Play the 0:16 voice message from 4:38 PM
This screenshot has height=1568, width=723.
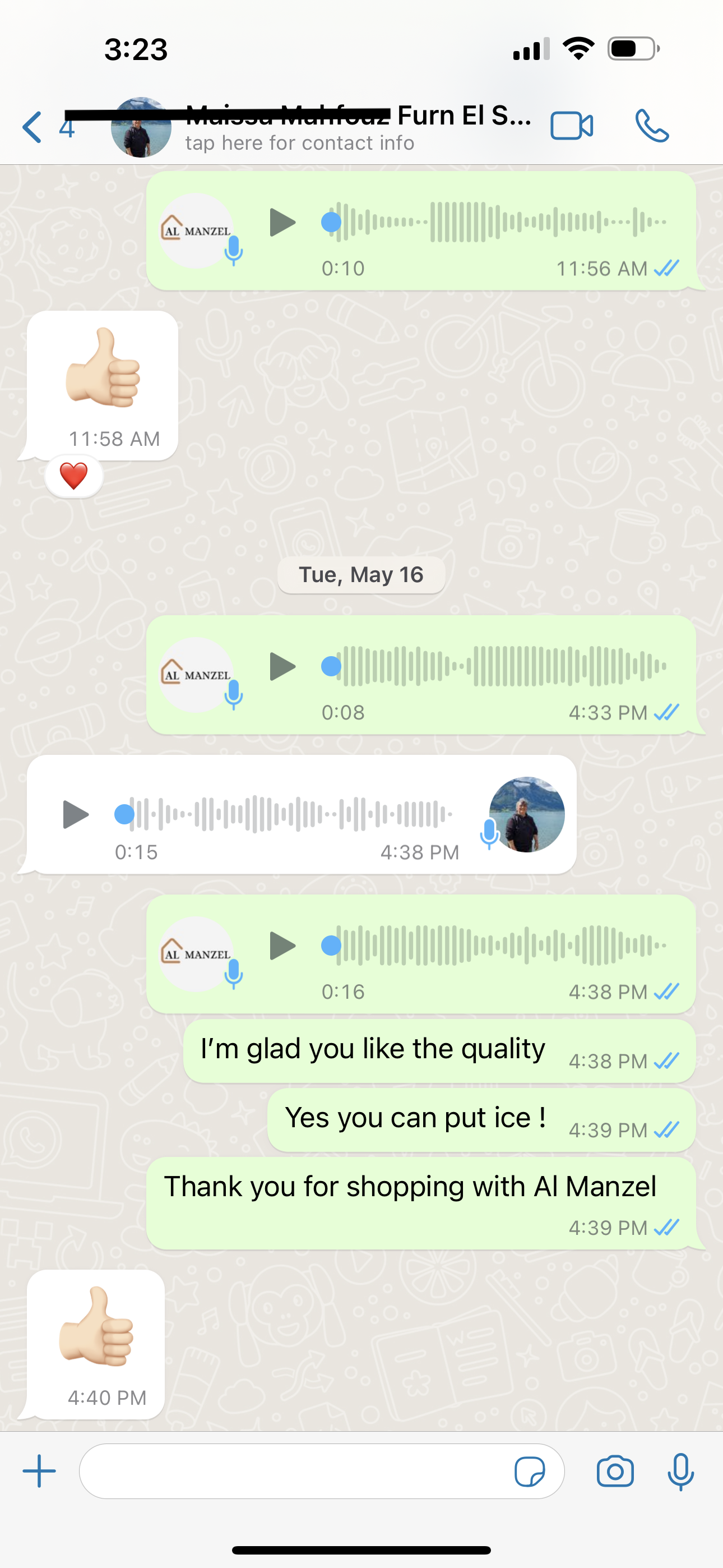(x=282, y=946)
